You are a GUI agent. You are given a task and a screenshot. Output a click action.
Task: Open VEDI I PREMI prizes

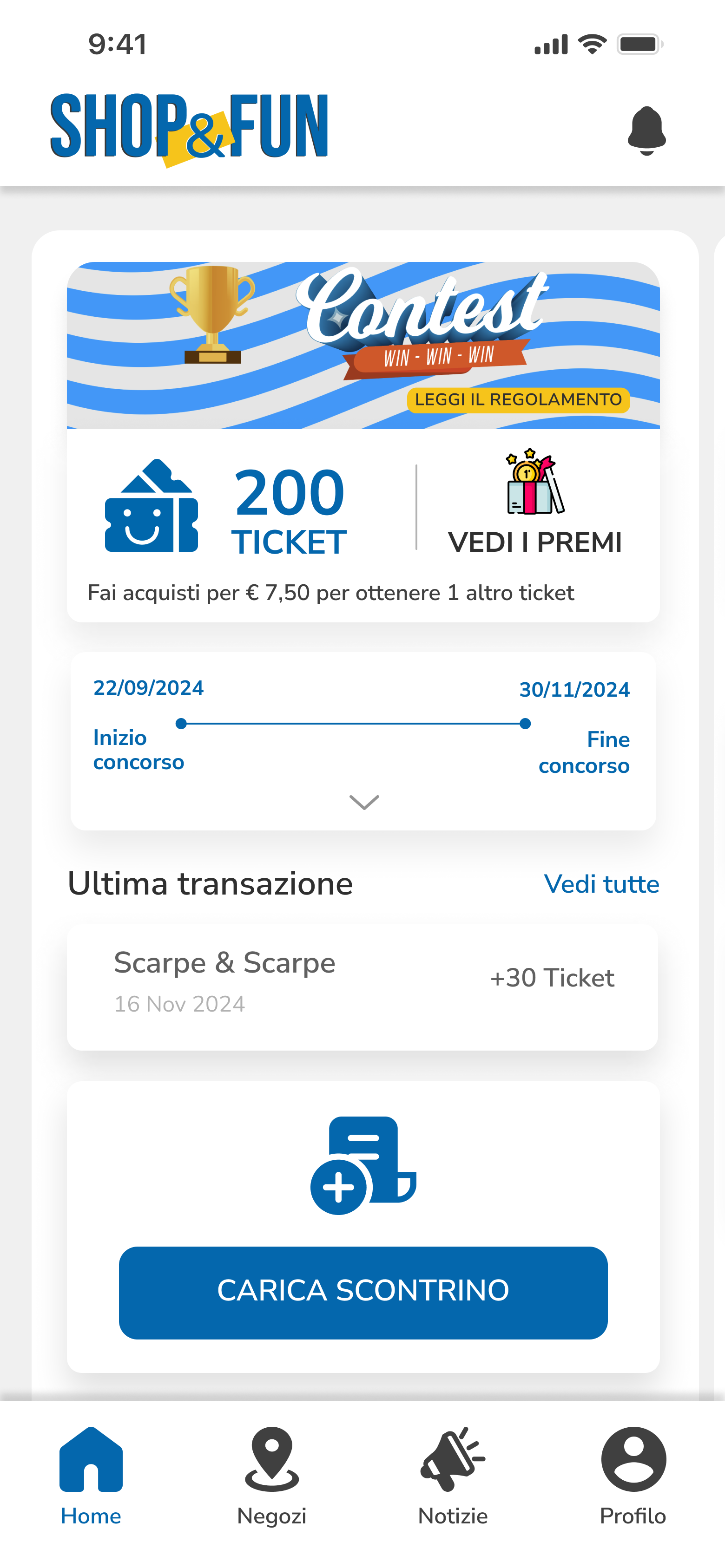point(534,504)
